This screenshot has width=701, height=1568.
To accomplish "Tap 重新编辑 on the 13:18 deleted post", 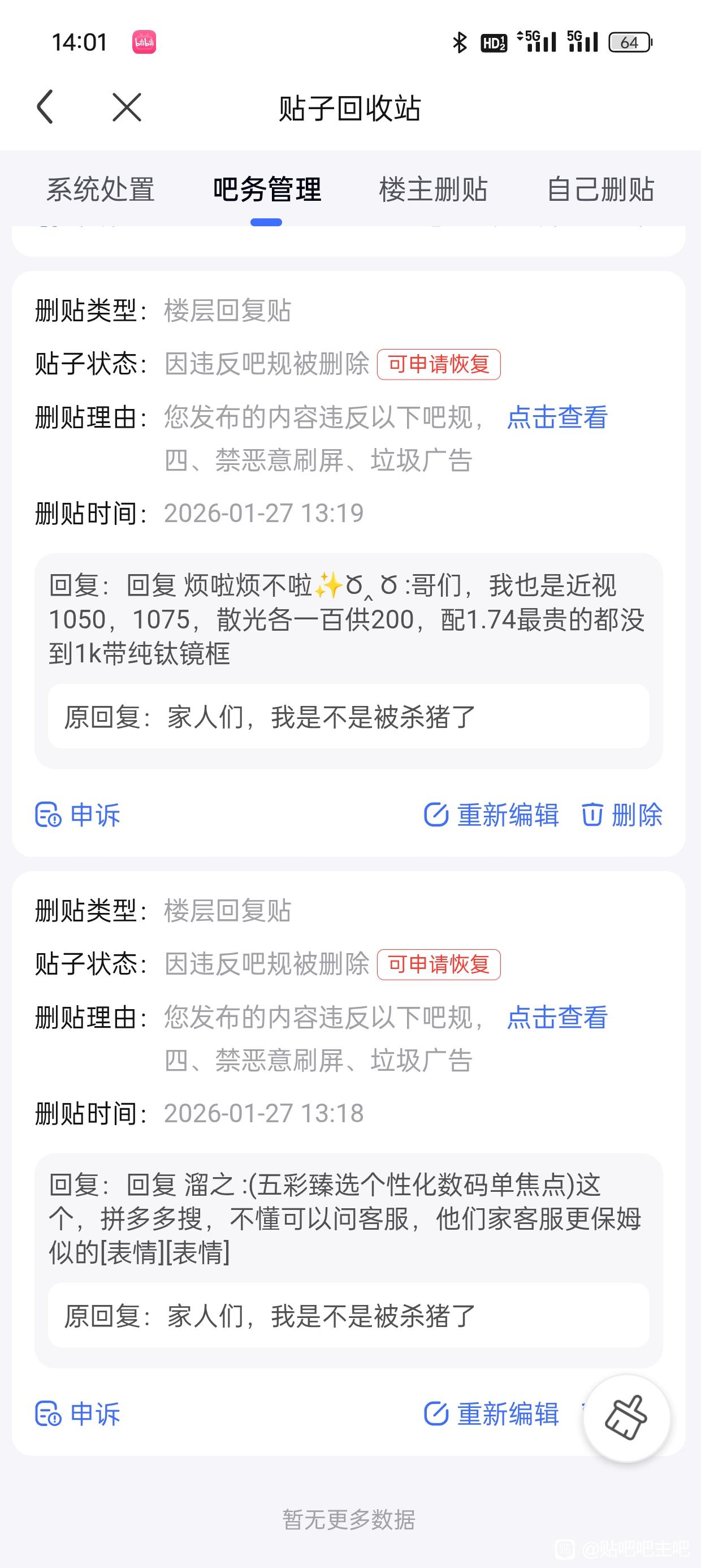I will (491, 1414).
